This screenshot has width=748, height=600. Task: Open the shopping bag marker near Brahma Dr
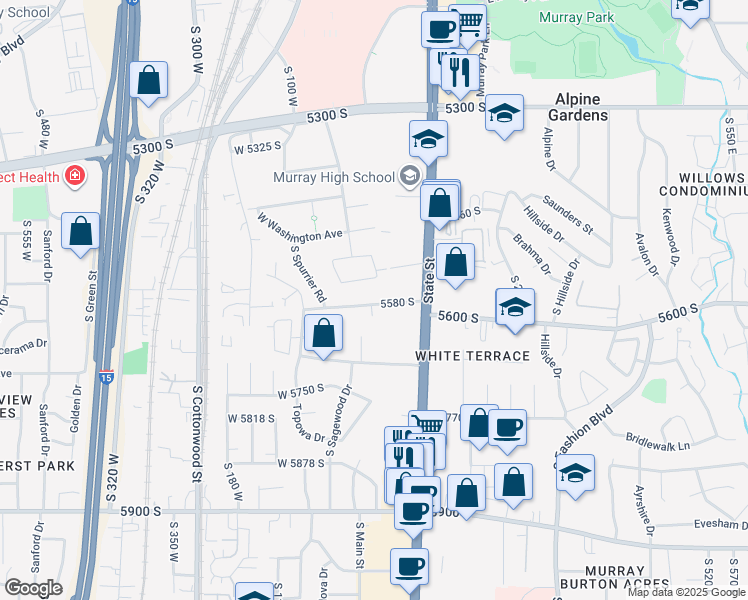[455, 263]
